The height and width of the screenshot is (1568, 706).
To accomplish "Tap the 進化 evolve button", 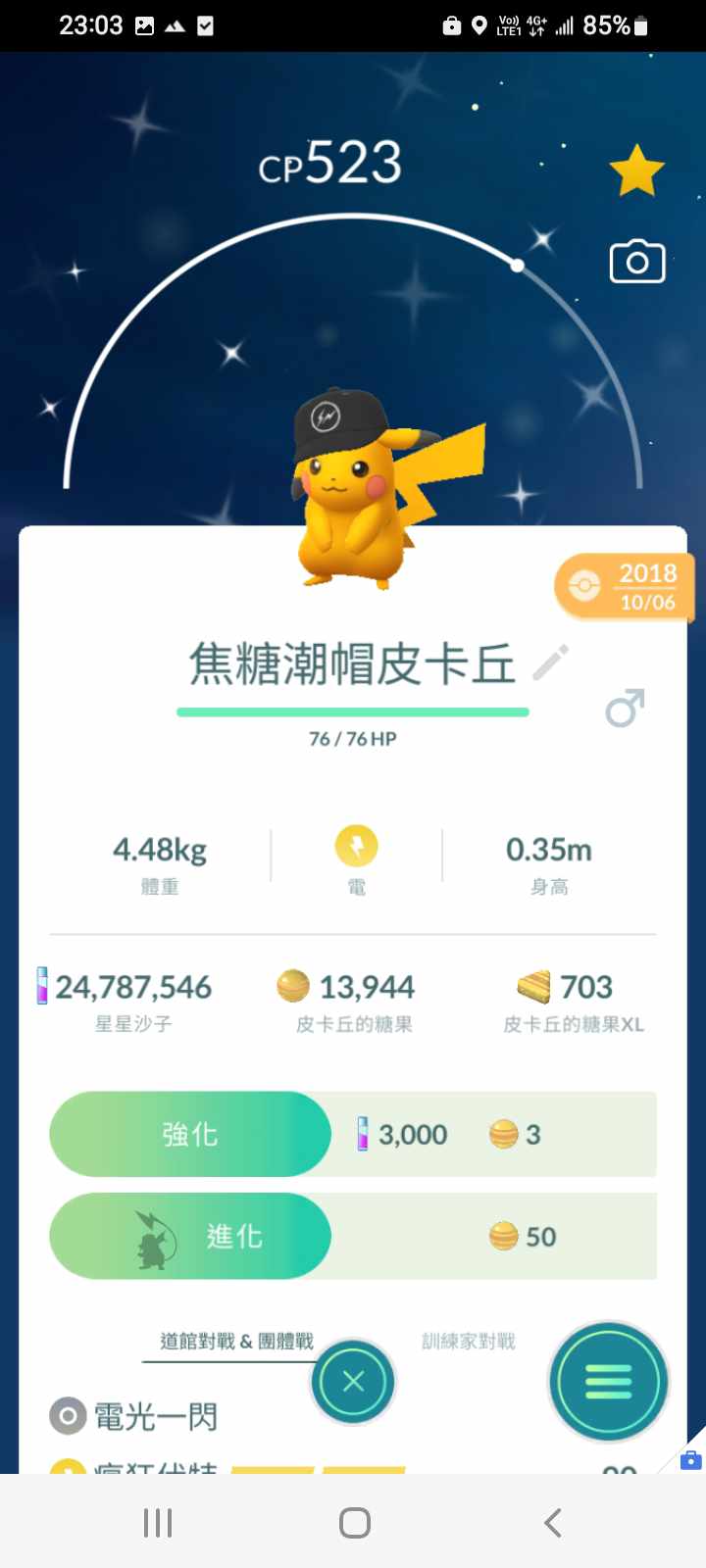I will 190,1236.
